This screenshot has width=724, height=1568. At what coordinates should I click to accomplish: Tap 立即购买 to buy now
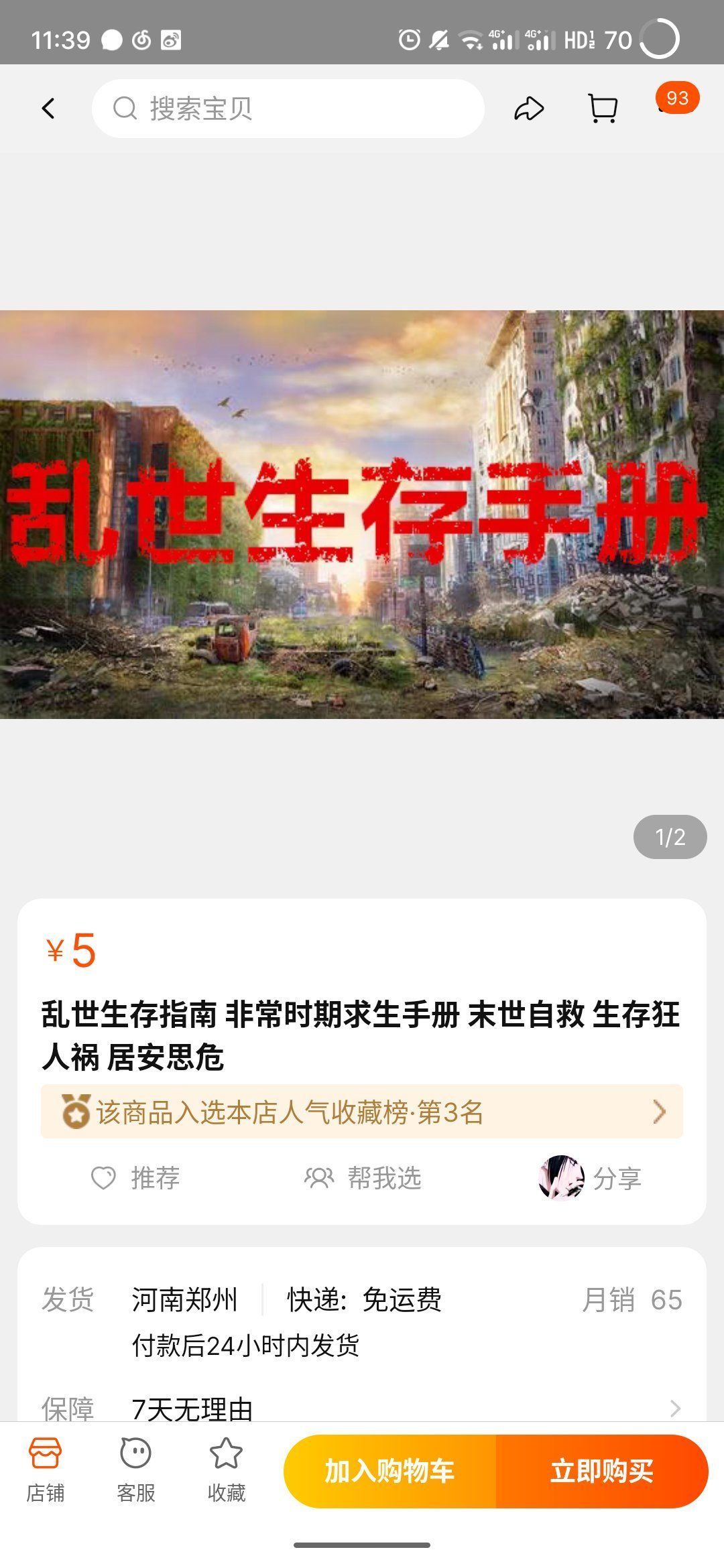[x=601, y=1472]
